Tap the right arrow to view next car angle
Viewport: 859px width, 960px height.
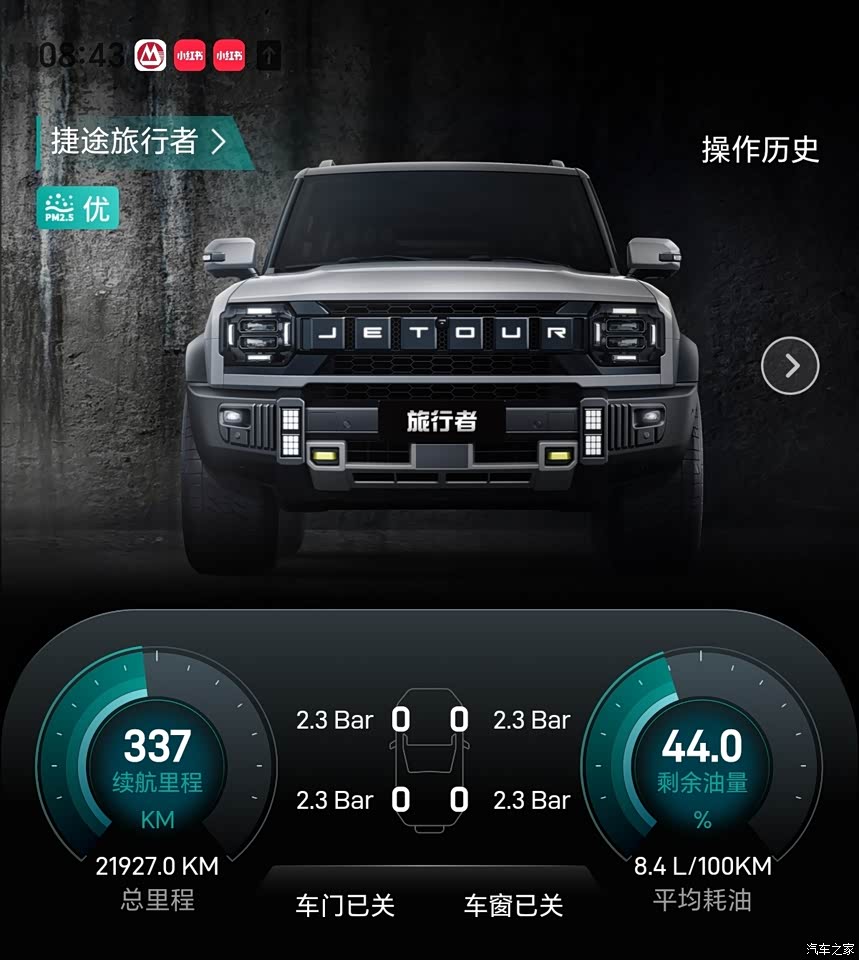tap(790, 366)
